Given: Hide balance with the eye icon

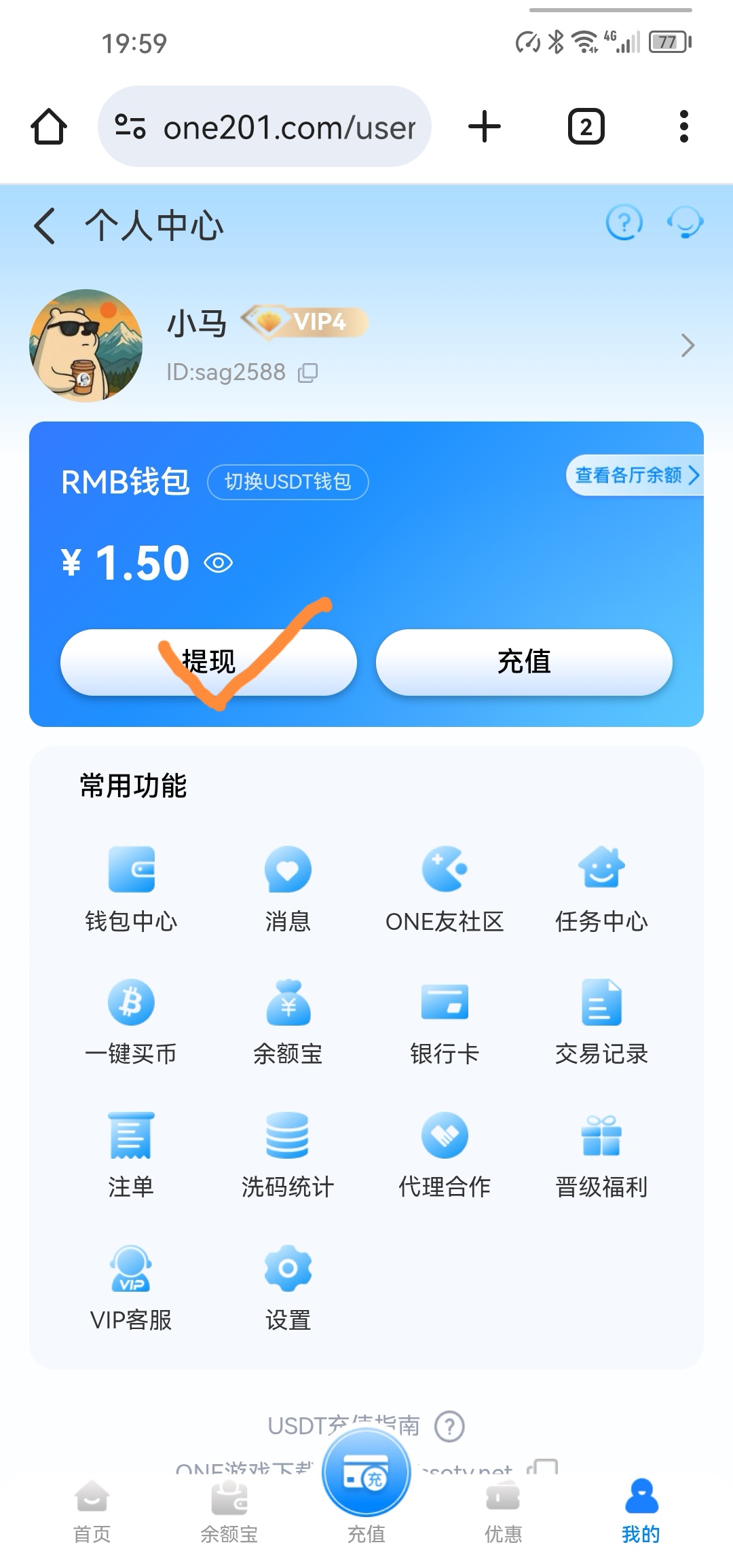Looking at the screenshot, I should click(x=219, y=563).
